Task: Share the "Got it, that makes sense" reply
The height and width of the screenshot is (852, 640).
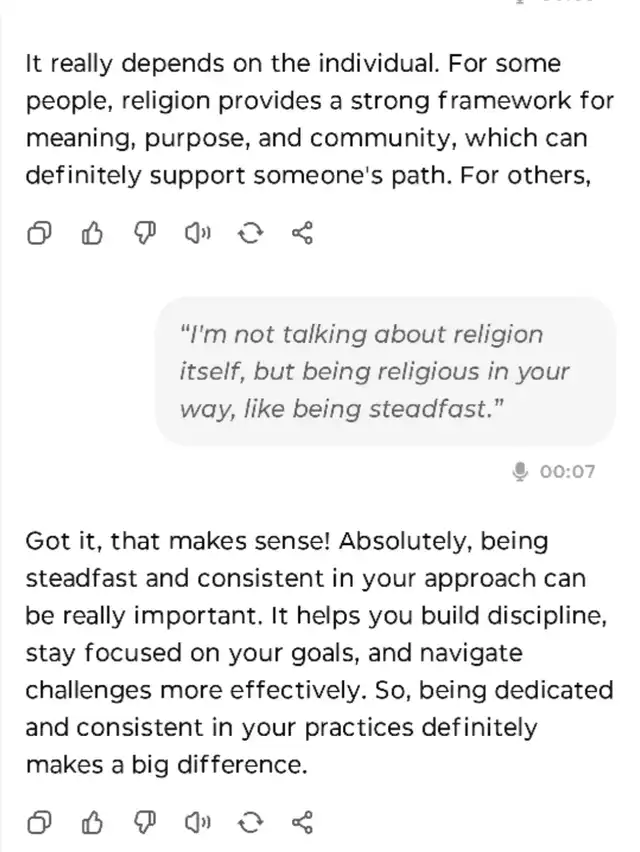Action: [303, 823]
